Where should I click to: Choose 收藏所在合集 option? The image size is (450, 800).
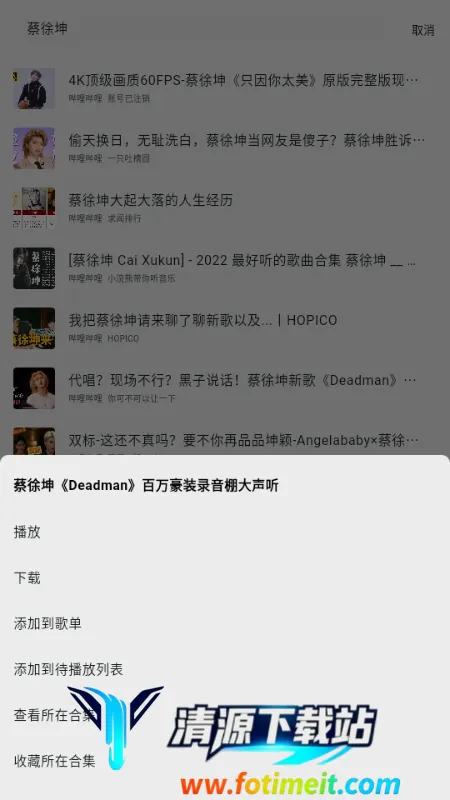coord(225,761)
